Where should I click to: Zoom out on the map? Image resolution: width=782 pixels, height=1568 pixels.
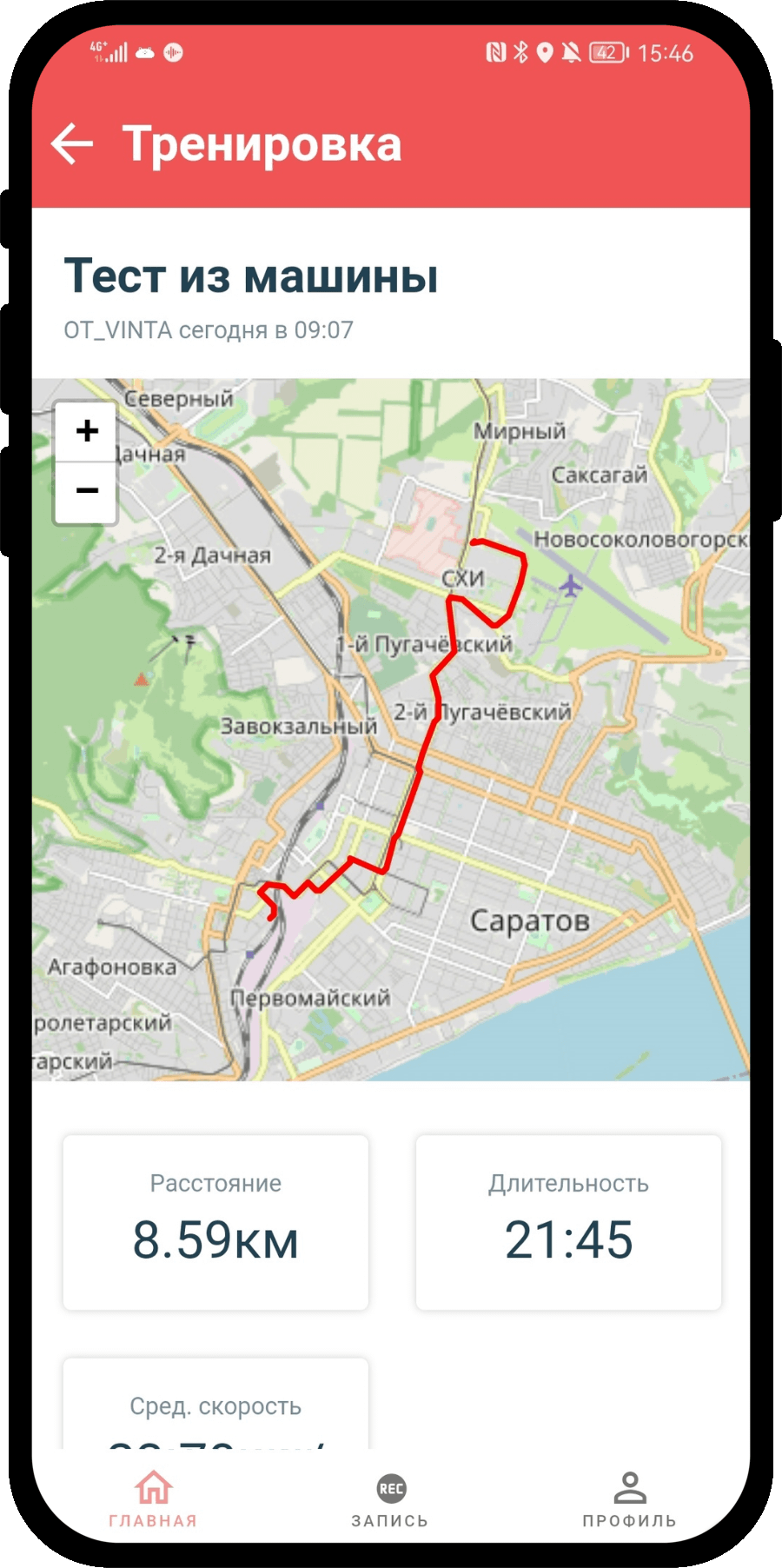tap(86, 491)
